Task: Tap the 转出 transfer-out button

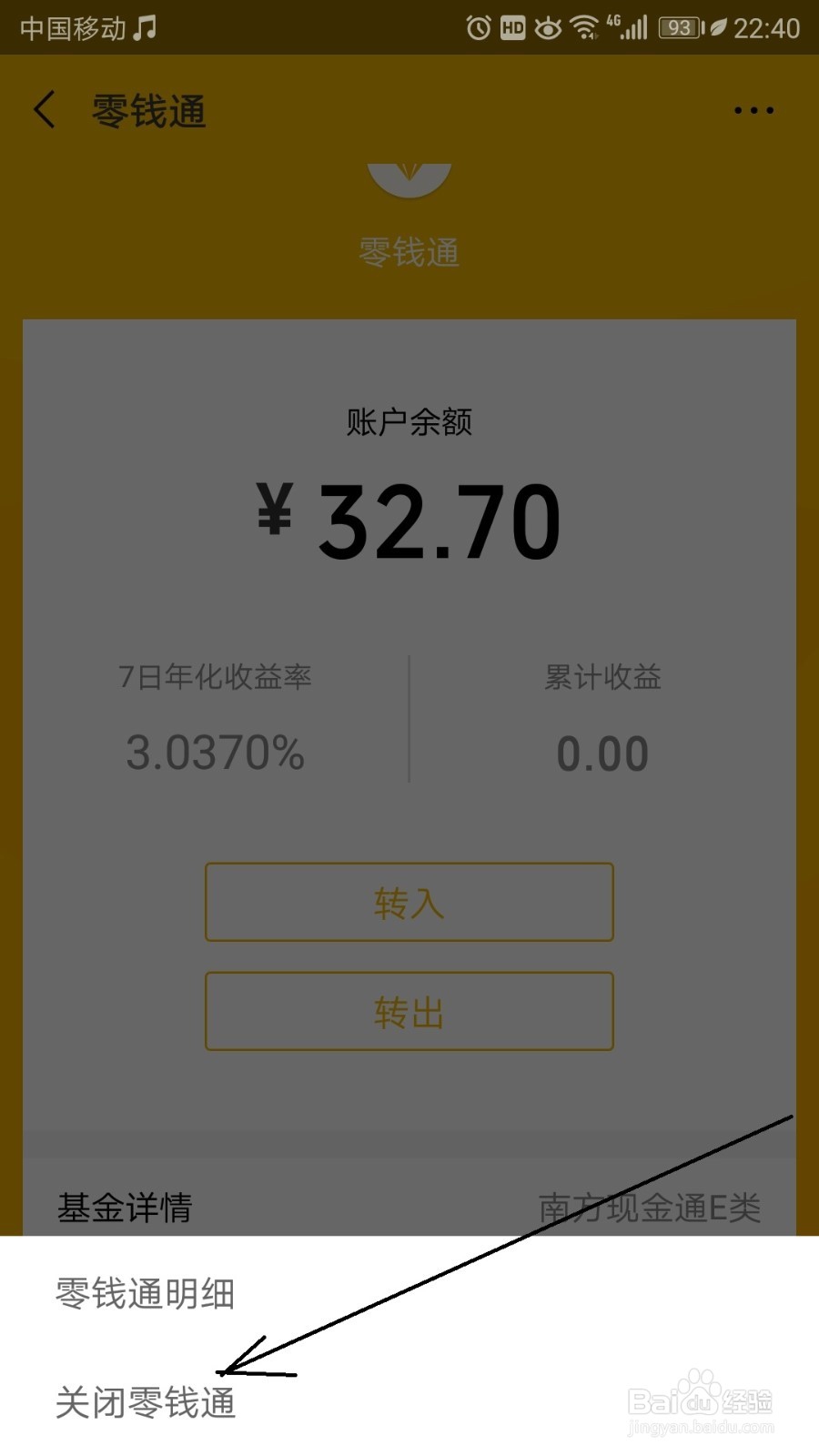Action: (x=409, y=1010)
